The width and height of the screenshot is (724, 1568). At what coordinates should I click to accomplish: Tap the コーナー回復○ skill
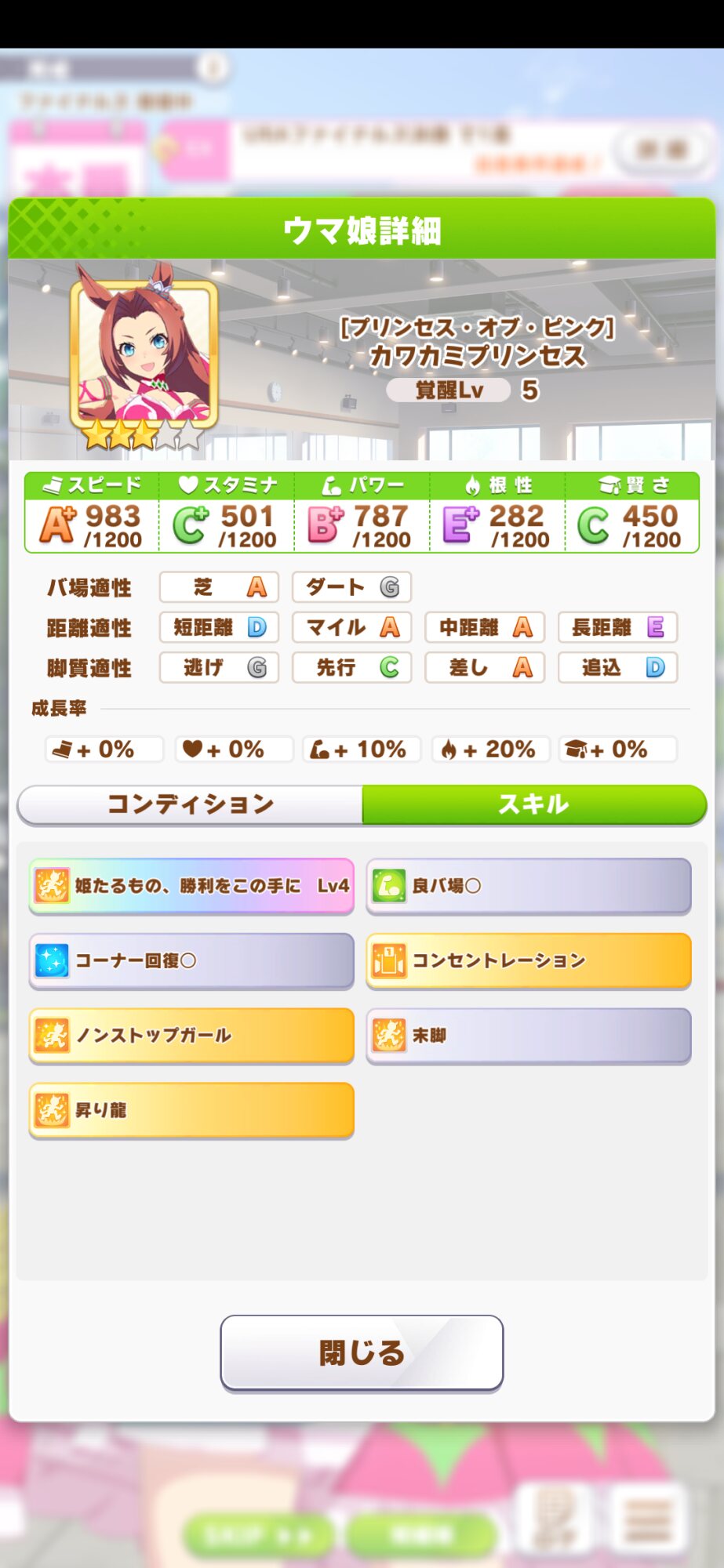(x=191, y=960)
